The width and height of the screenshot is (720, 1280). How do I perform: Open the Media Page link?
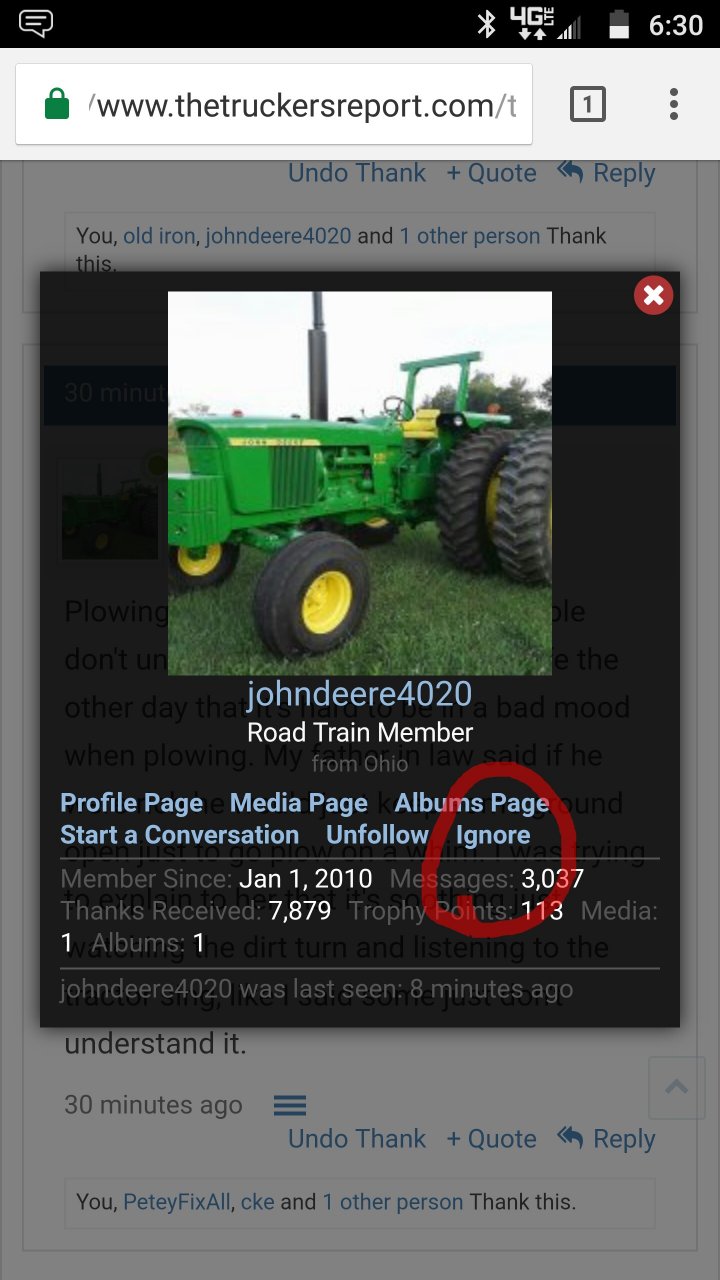tap(298, 803)
